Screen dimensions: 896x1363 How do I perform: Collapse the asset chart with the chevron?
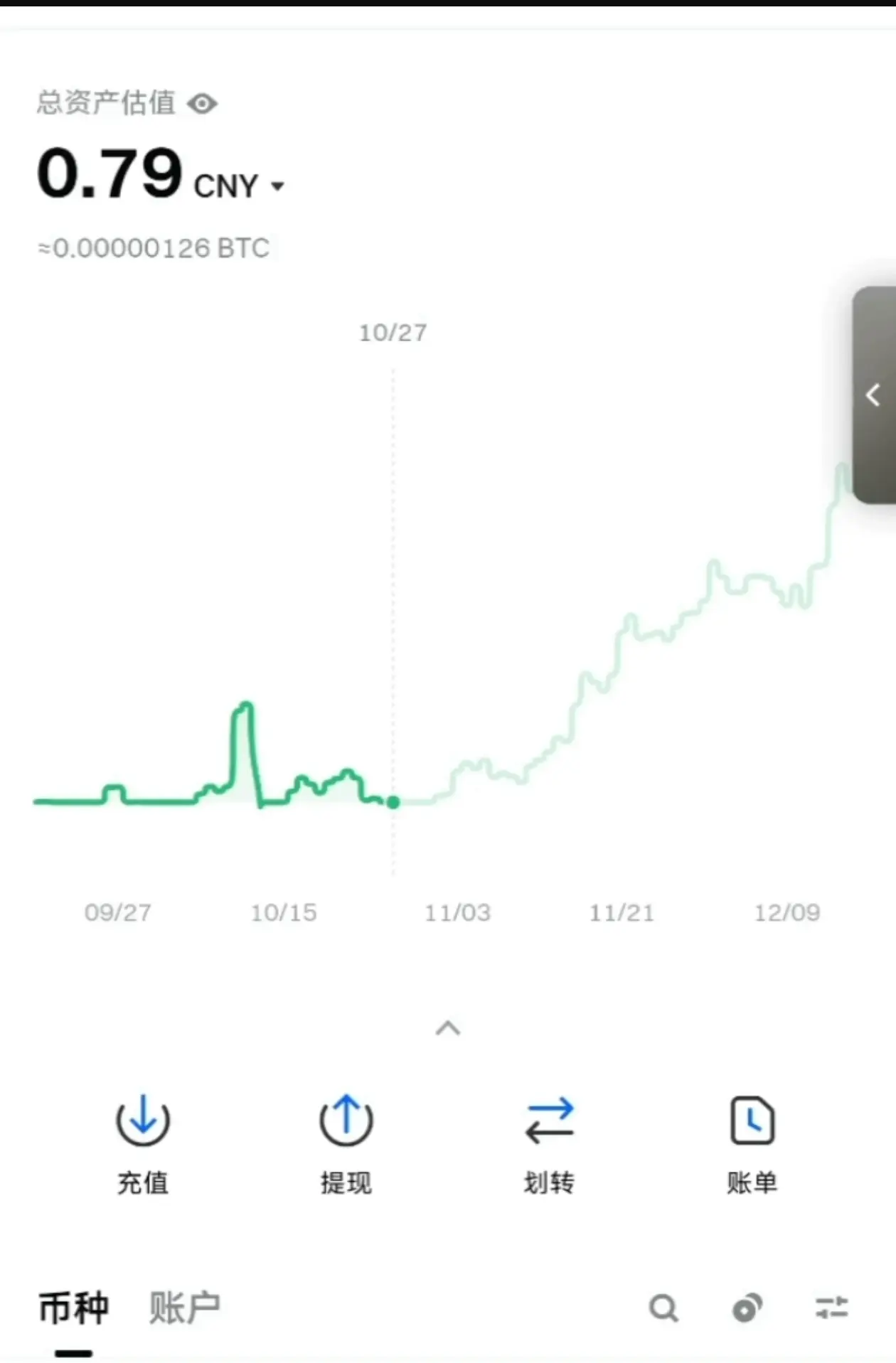[447, 1028]
